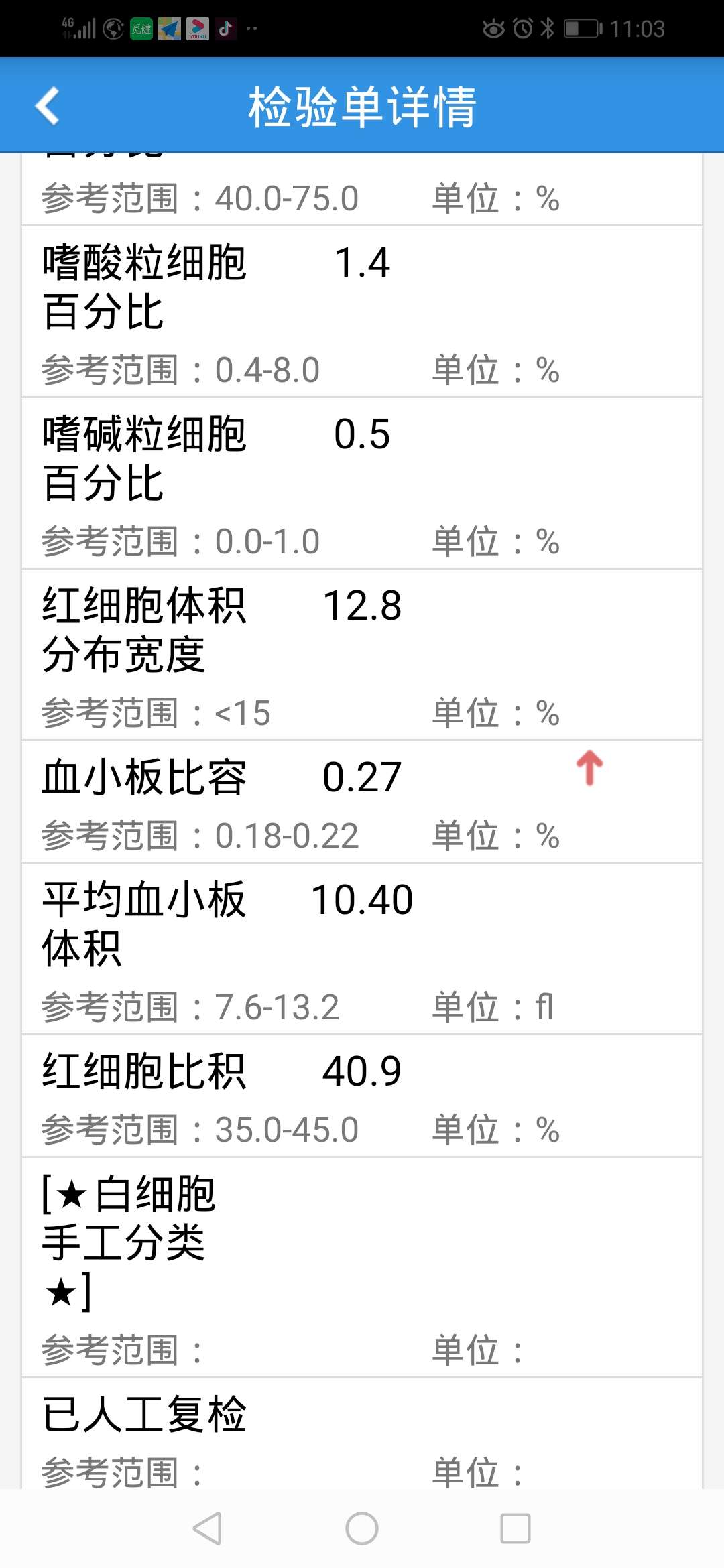Open the 觅健 app notification icon
The width and height of the screenshot is (724, 1568).
coord(141,28)
